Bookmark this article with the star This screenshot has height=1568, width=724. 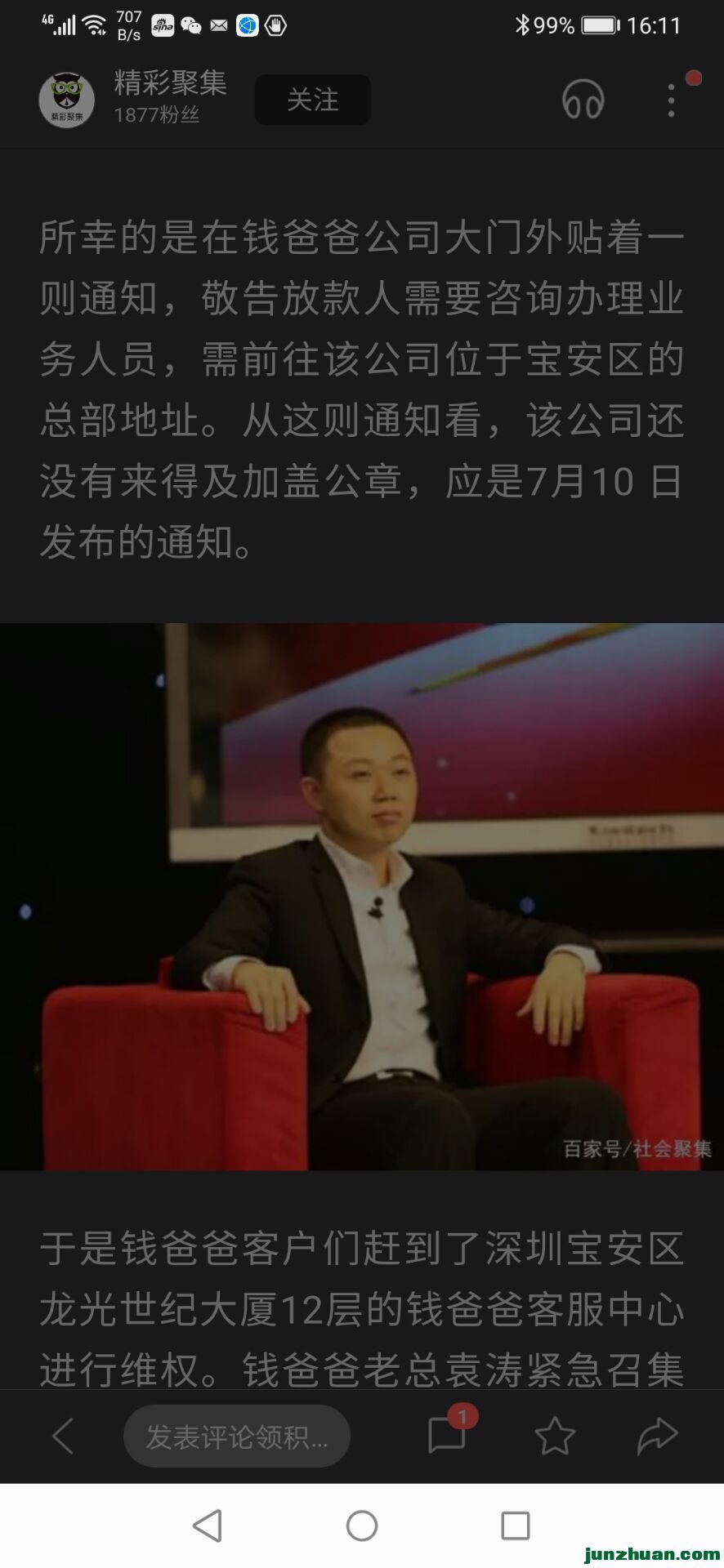click(x=554, y=1435)
